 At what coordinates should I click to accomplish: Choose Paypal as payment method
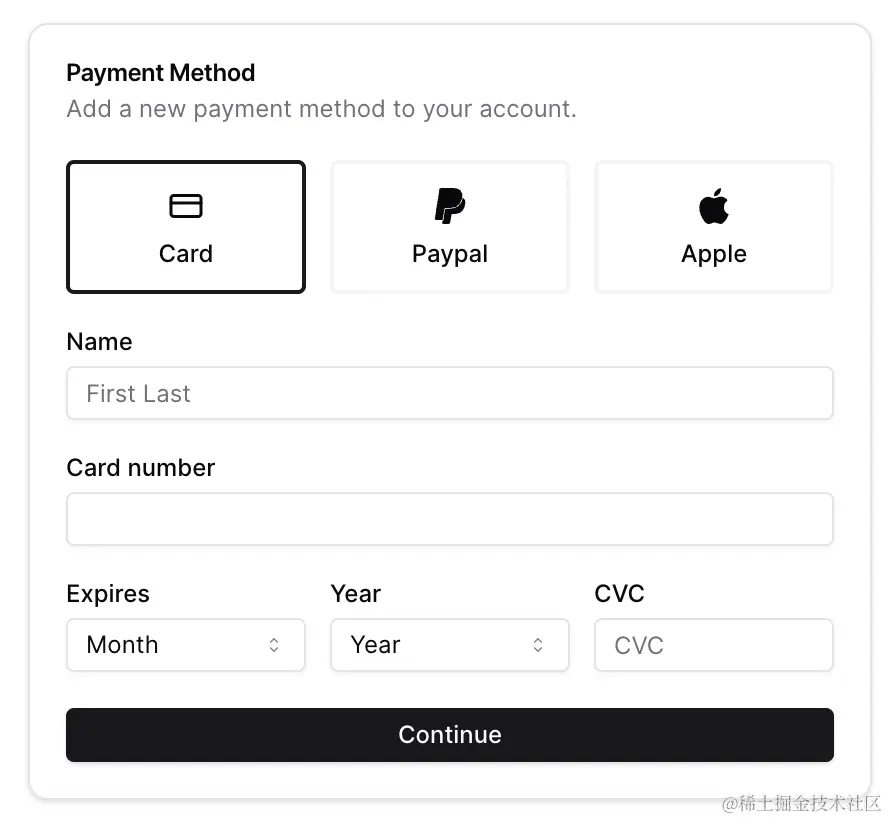450,227
